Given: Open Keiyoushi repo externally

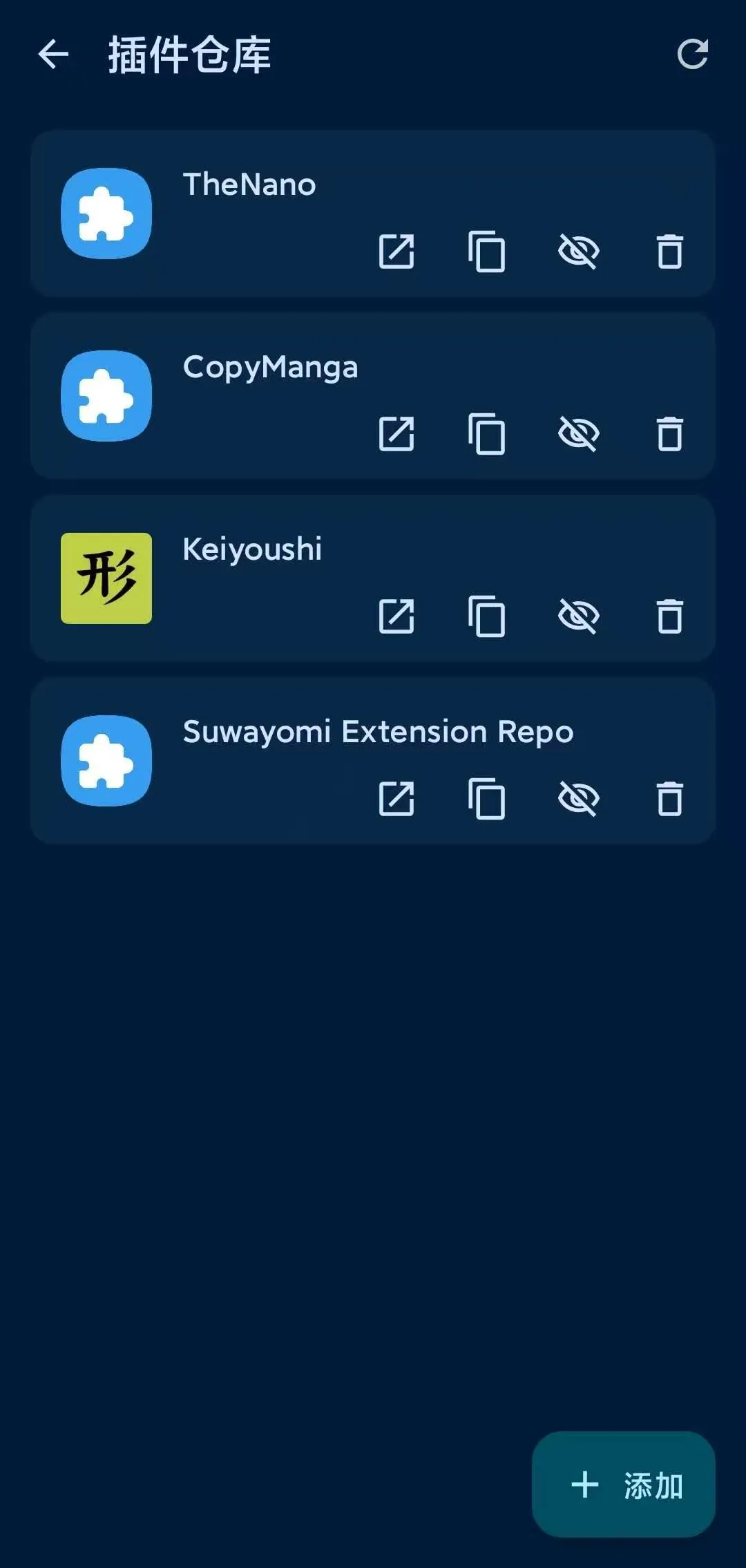Looking at the screenshot, I should tap(396, 616).
